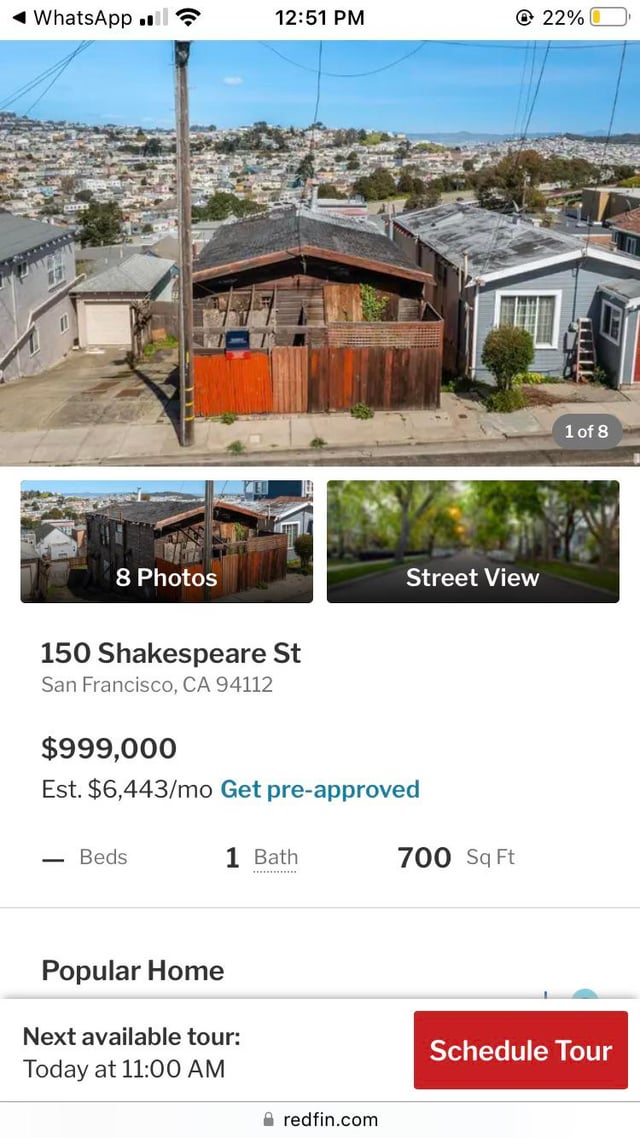Screen dimensions: 640x1138
Task: View all 8 Photos
Action: [x=166, y=541]
